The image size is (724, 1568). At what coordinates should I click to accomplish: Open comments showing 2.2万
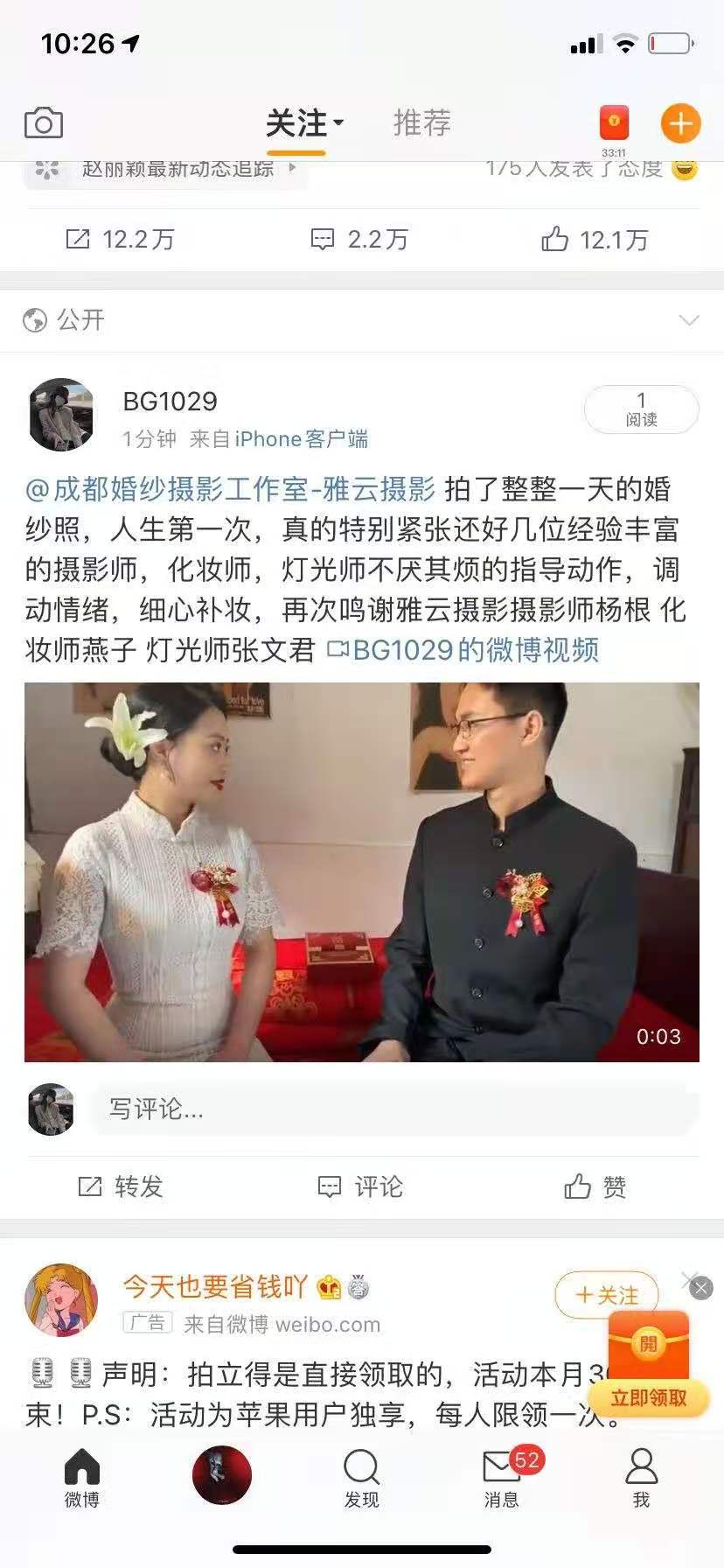360,239
